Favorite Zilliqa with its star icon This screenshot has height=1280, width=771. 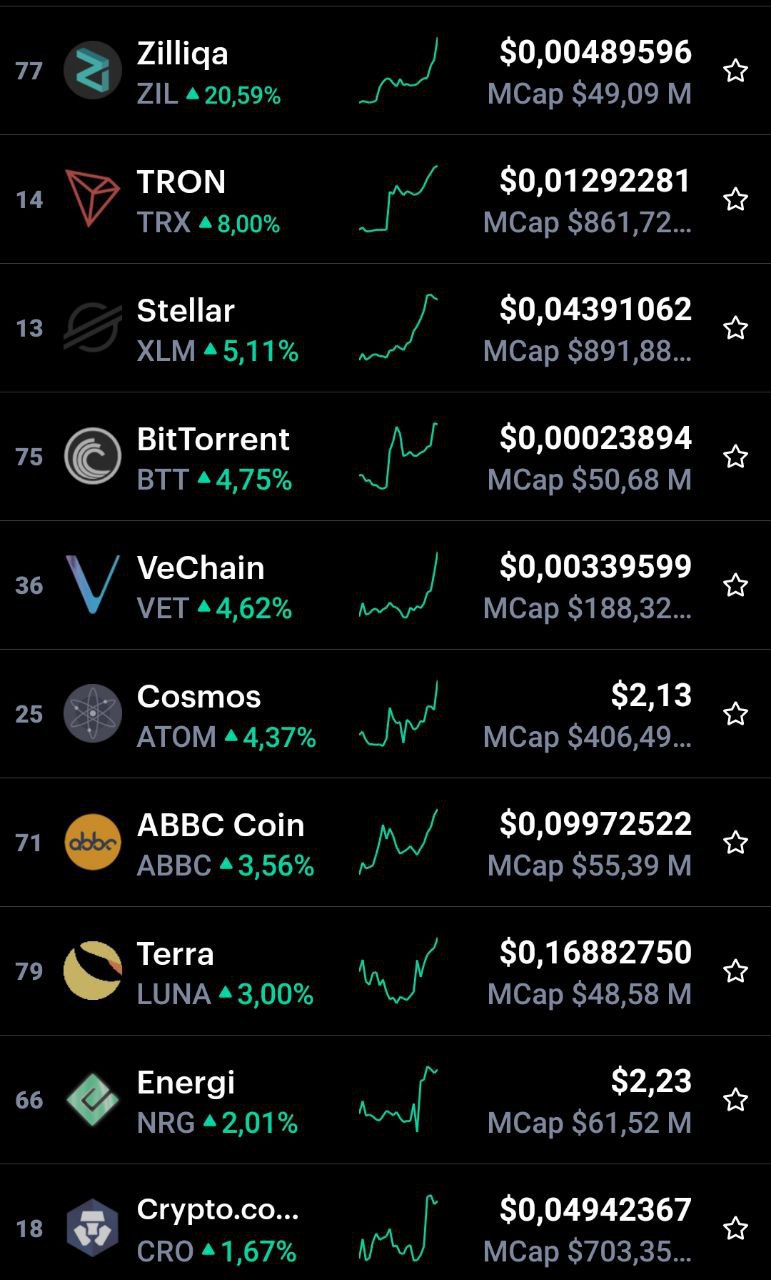click(736, 71)
